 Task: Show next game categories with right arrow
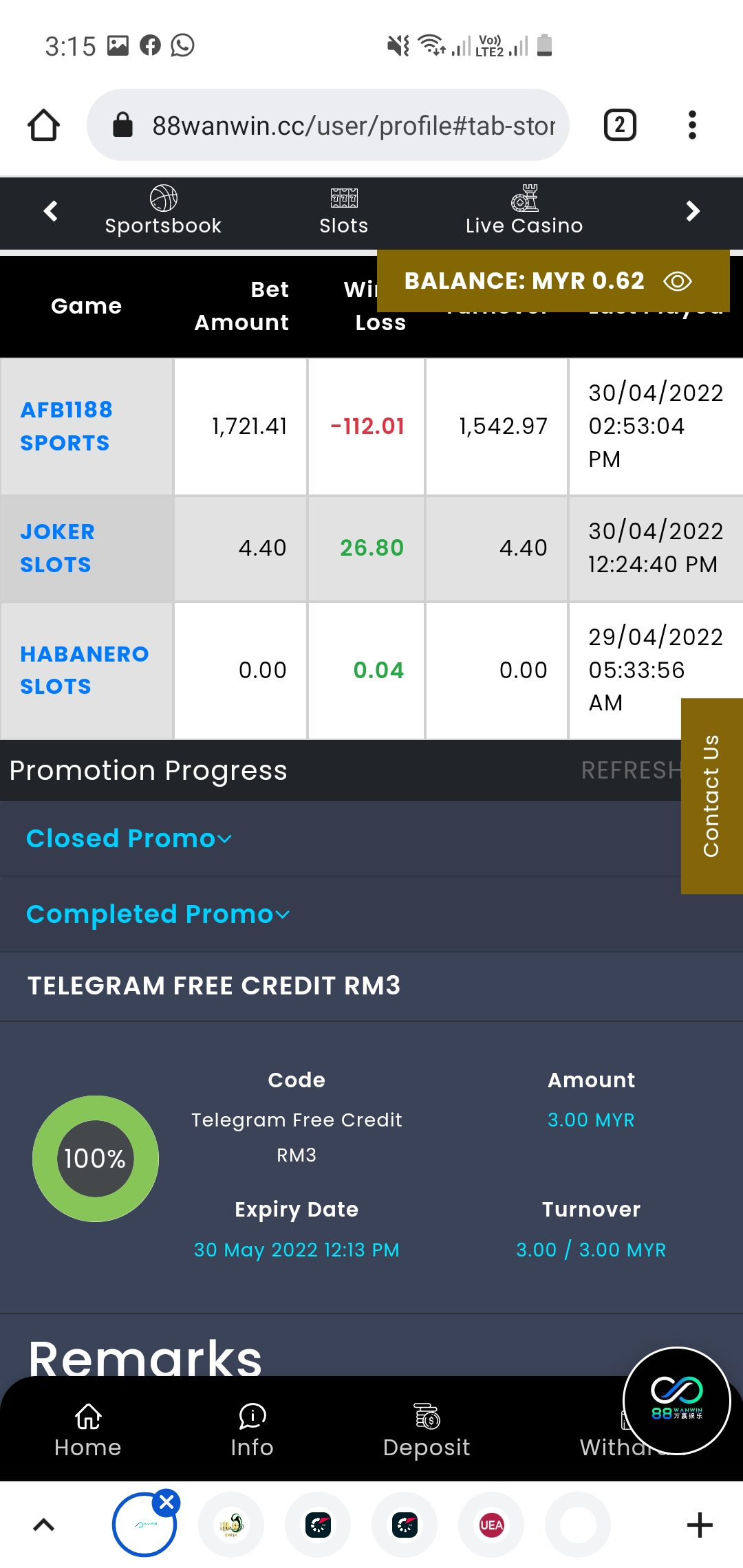point(692,211)
